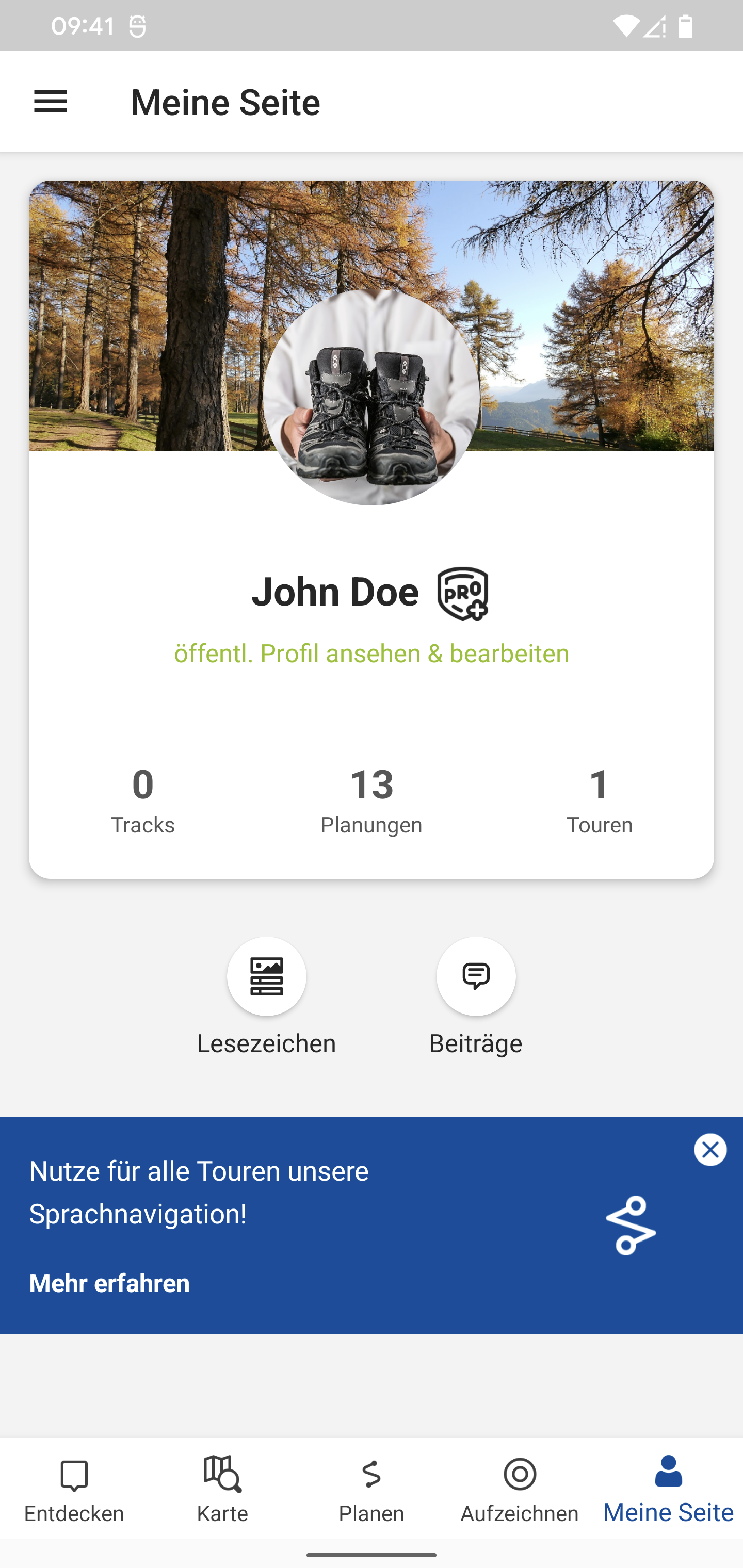The width and height of the screenshot is (743, 1568).
Task: Select the Meine Seite tab
Action: (668, 1489)
